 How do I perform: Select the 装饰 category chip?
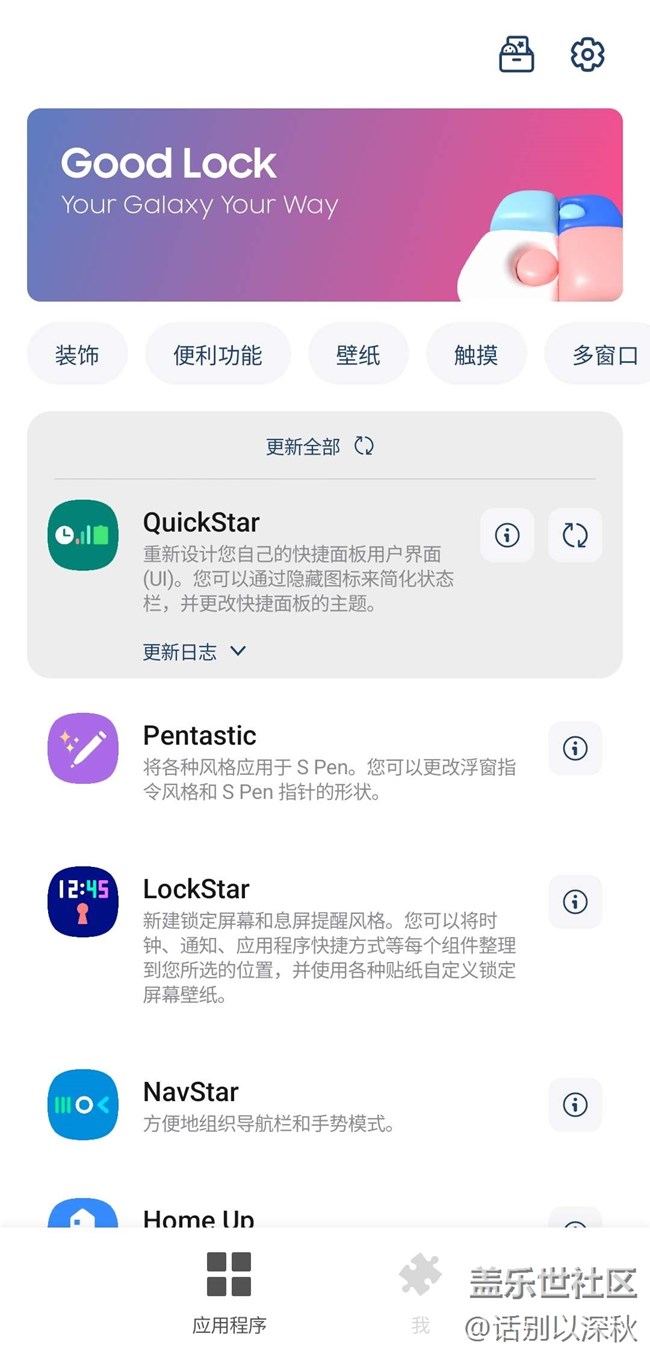pos(77,355)
